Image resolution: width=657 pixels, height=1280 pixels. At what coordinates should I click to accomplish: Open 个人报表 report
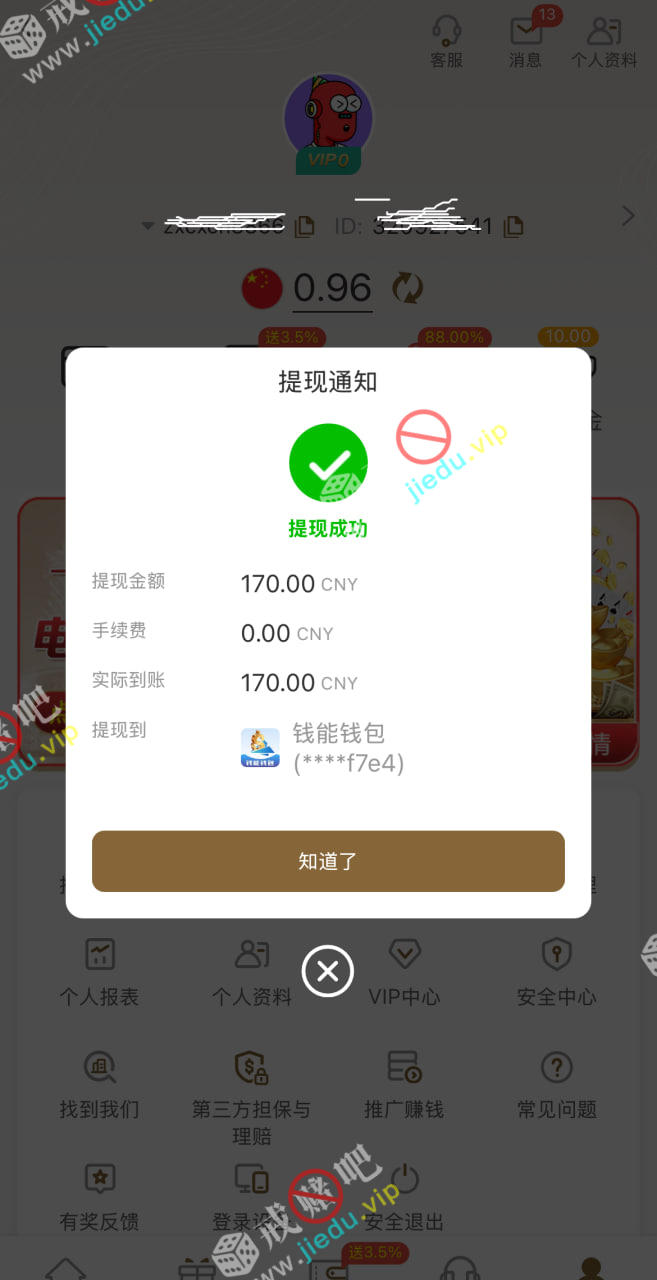(99, 971)
